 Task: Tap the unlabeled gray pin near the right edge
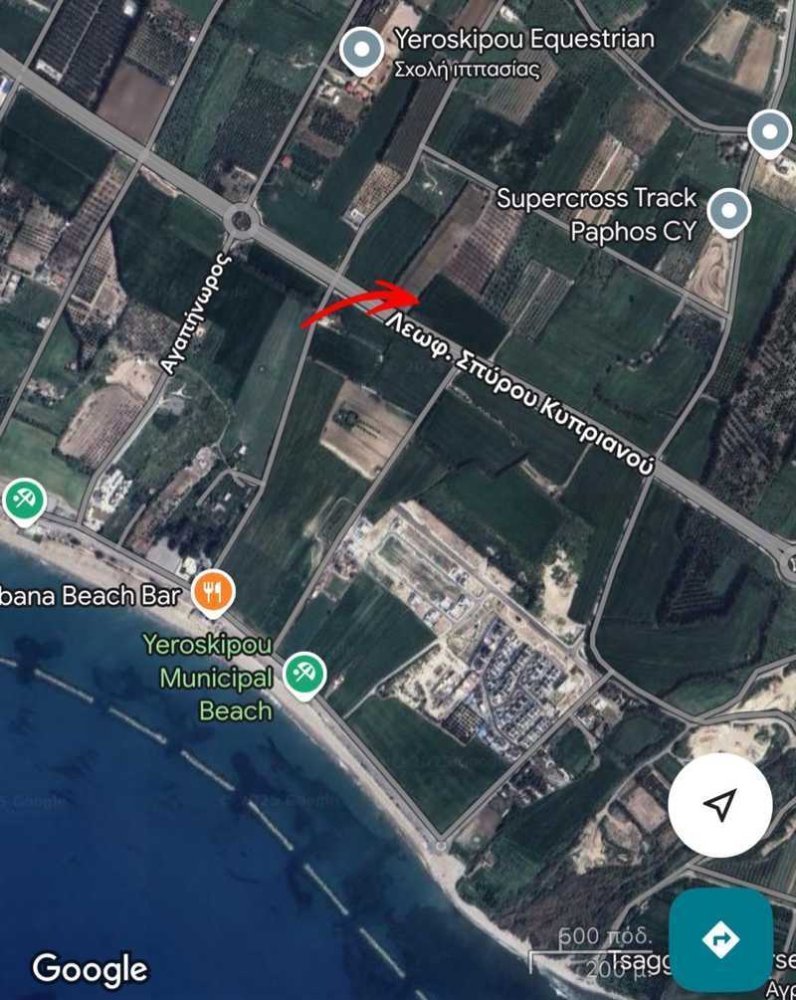tap(770, 133)
